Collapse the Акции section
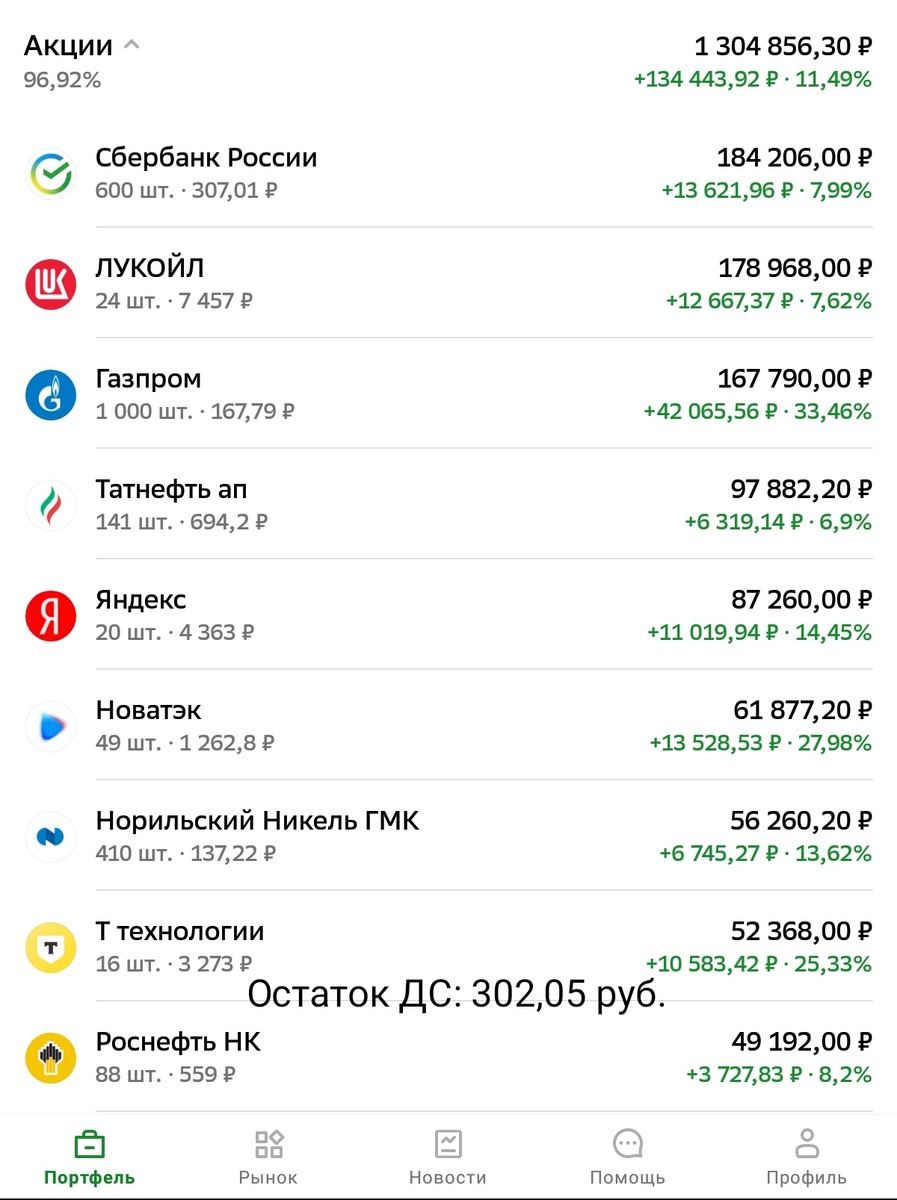 (131, 45)
